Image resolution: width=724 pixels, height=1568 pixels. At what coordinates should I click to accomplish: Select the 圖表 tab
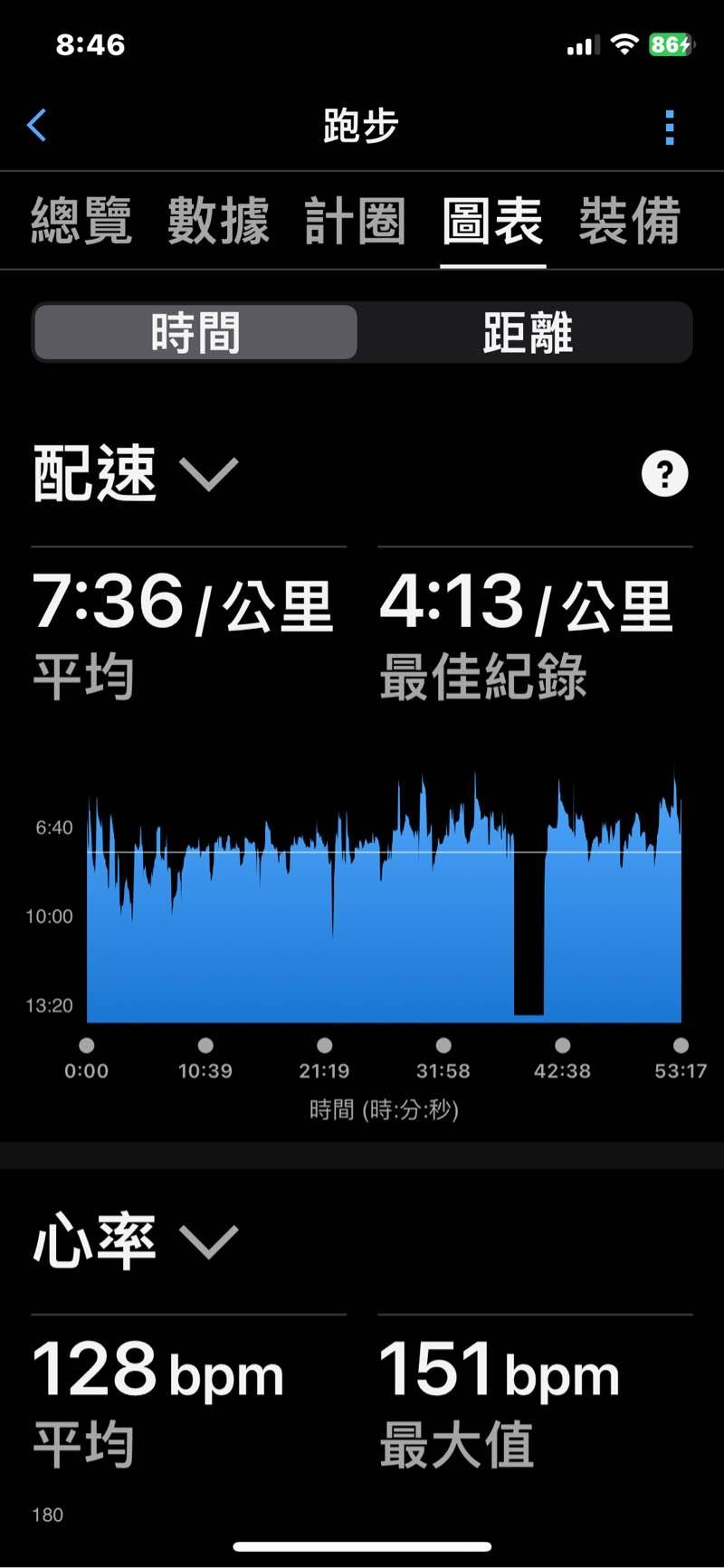(492, 221)
